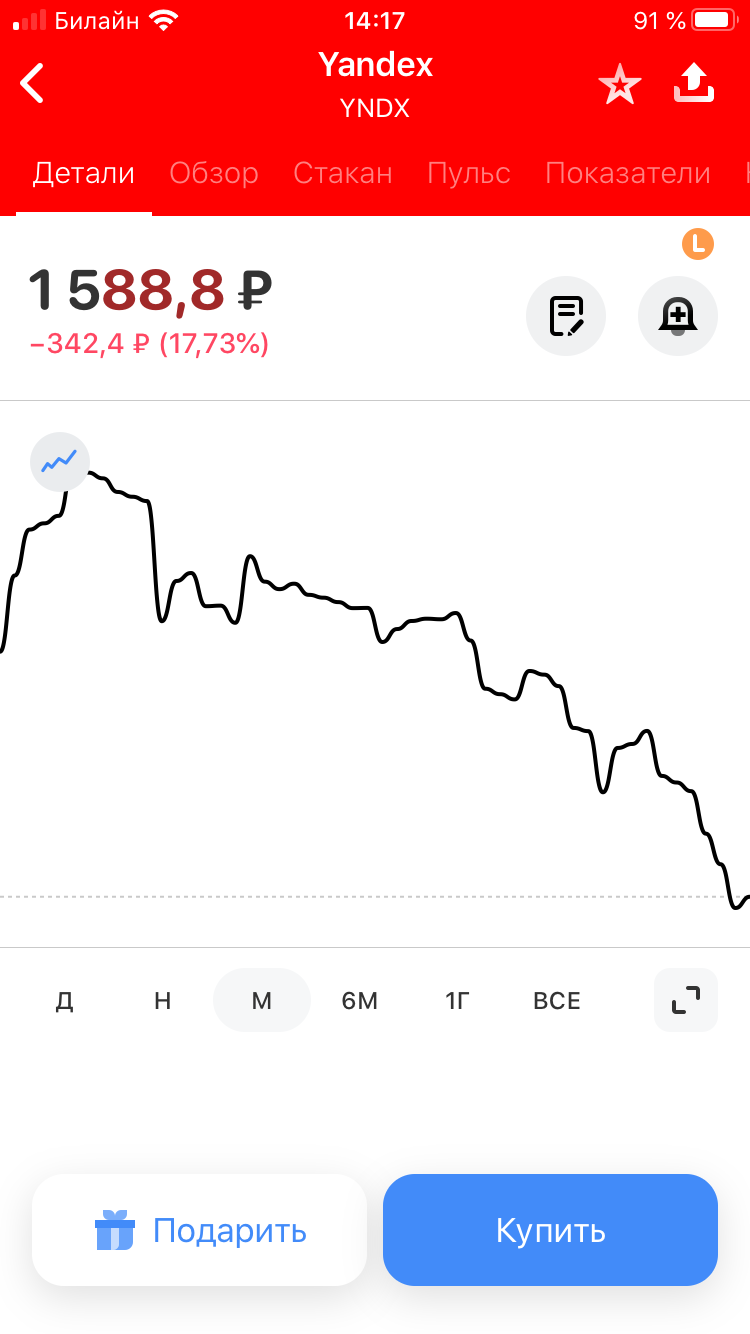750x1334 pixels.
Task: Select the Д day chart period
Action: 65,1000
